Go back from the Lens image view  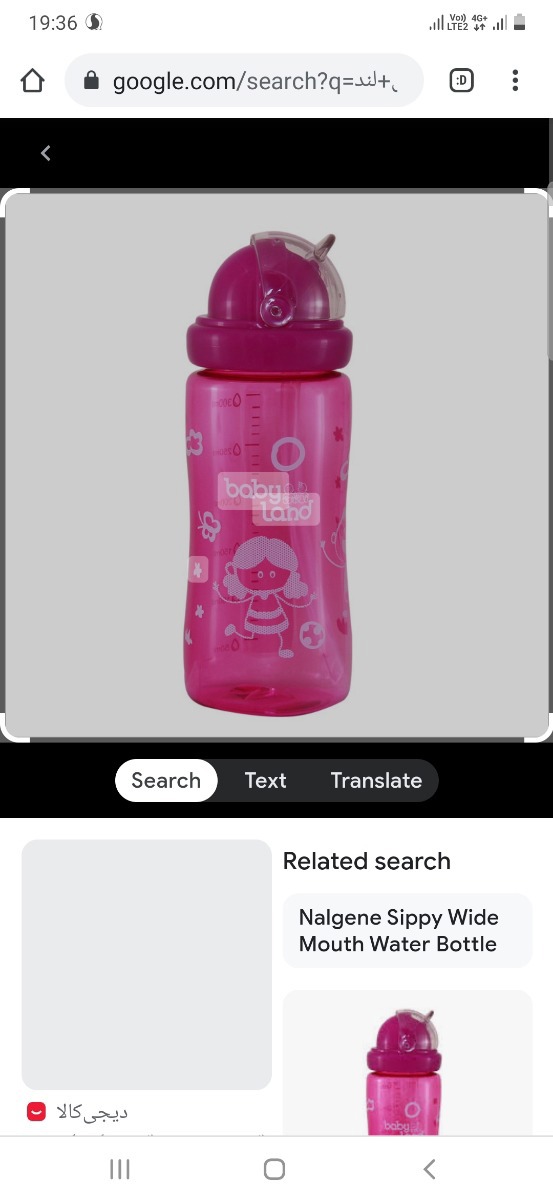[x=45, y=153]
